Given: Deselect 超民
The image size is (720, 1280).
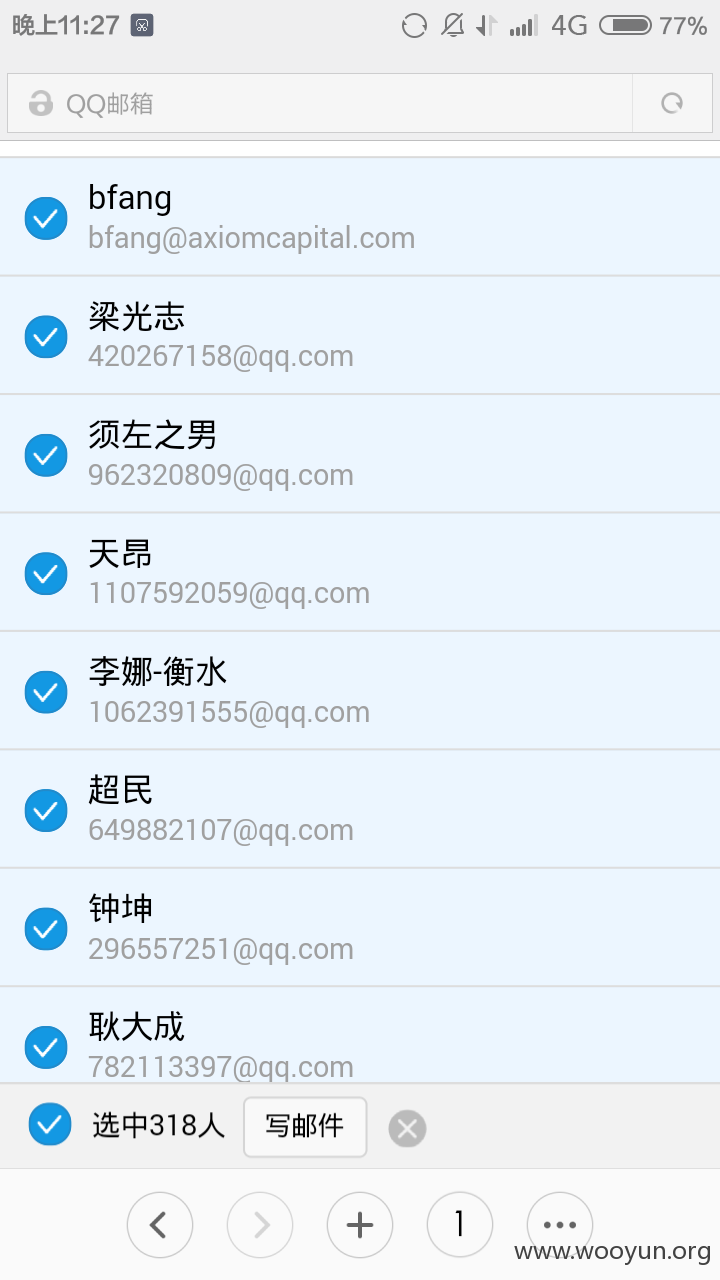Looking at the screenshot, I should 46,810.
